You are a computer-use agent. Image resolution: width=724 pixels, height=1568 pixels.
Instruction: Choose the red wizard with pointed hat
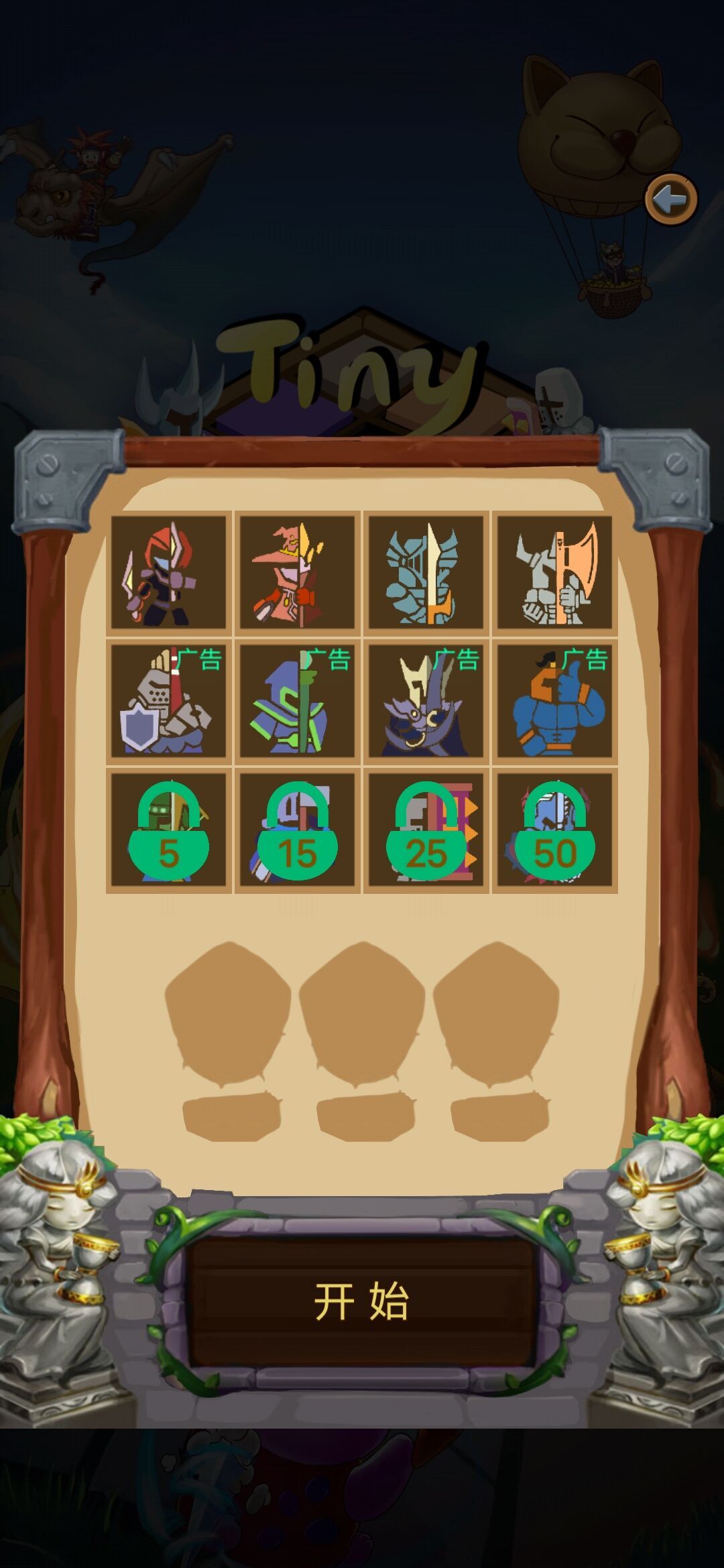[x=298, y=573]
